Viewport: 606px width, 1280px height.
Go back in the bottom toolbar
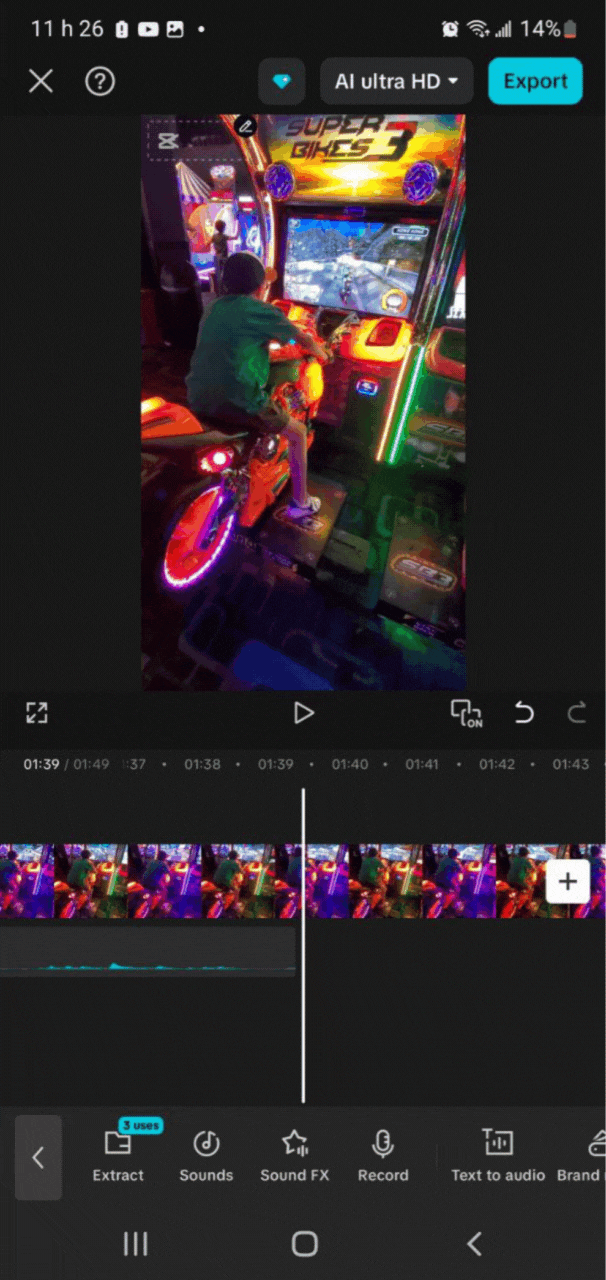pyautogui.click(x=38, y=1157)
